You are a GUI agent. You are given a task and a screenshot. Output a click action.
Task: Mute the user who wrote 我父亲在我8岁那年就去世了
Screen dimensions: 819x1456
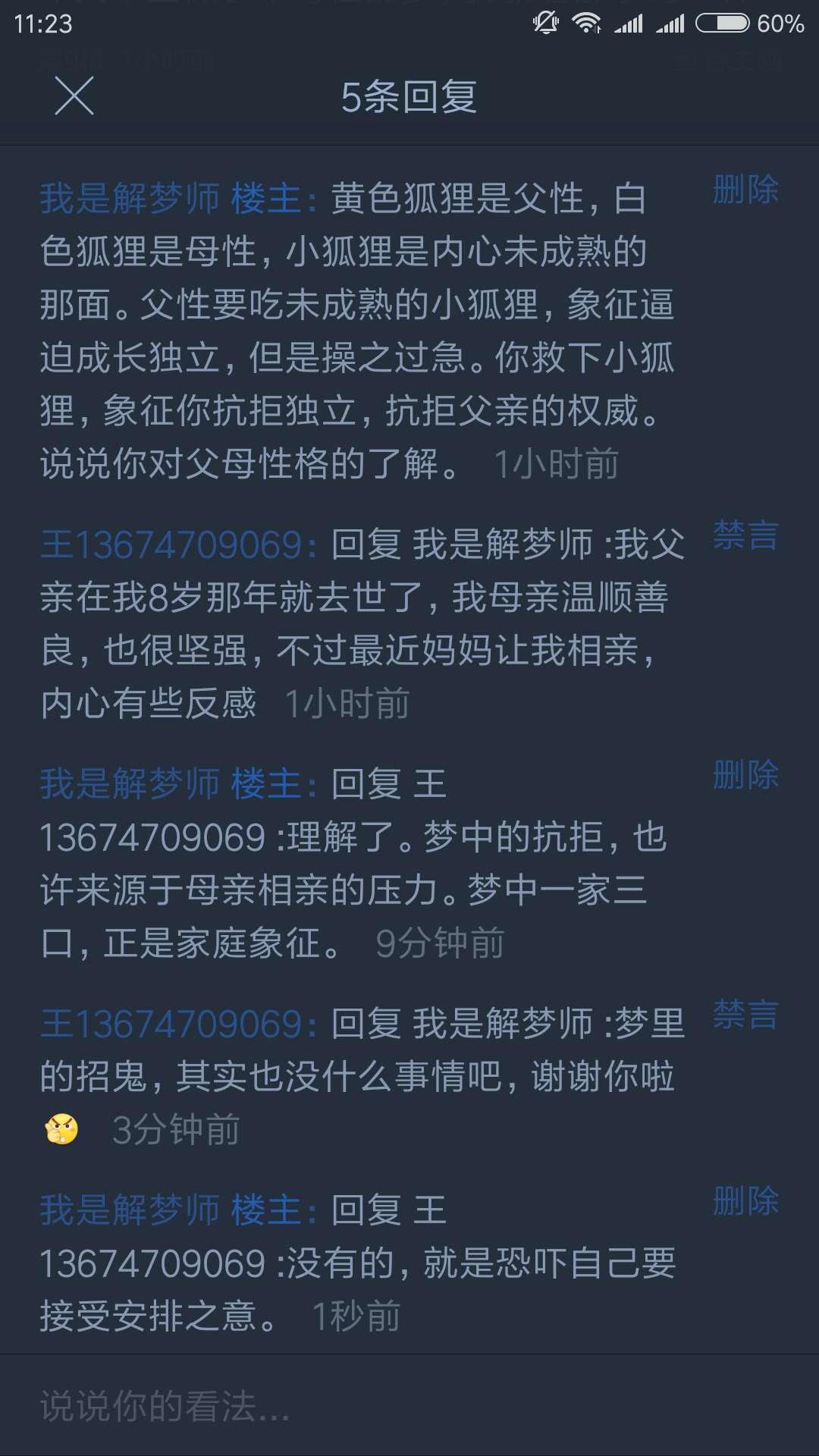(x=745, y=536)
